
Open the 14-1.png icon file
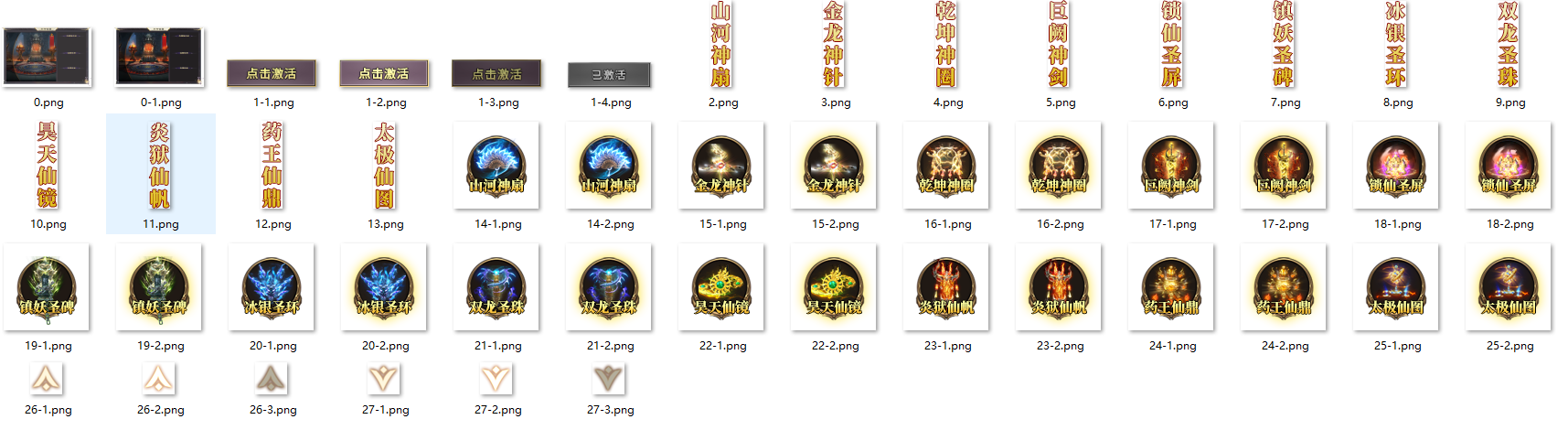tap(496, 167)
